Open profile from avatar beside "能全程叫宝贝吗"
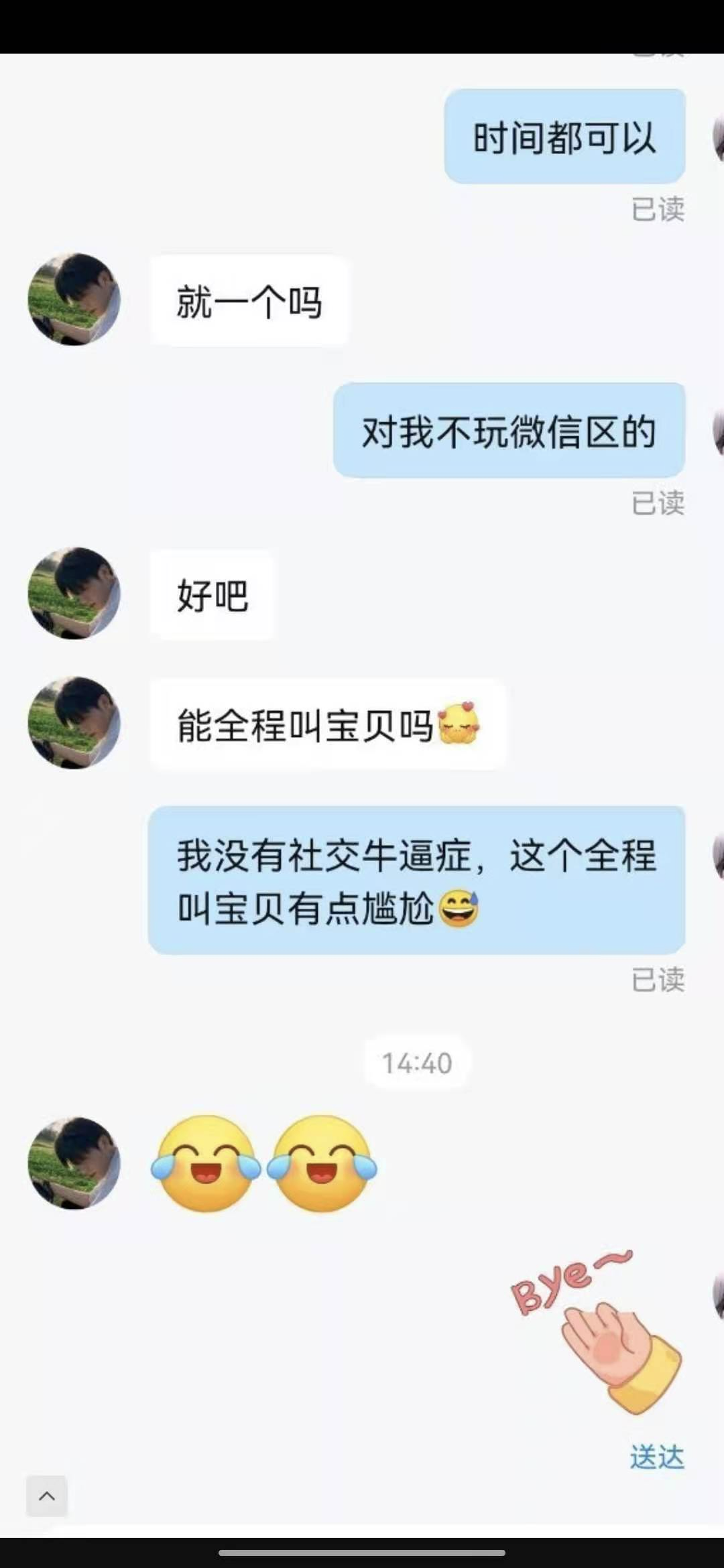724x1568 pixels. tap(74, 722)
